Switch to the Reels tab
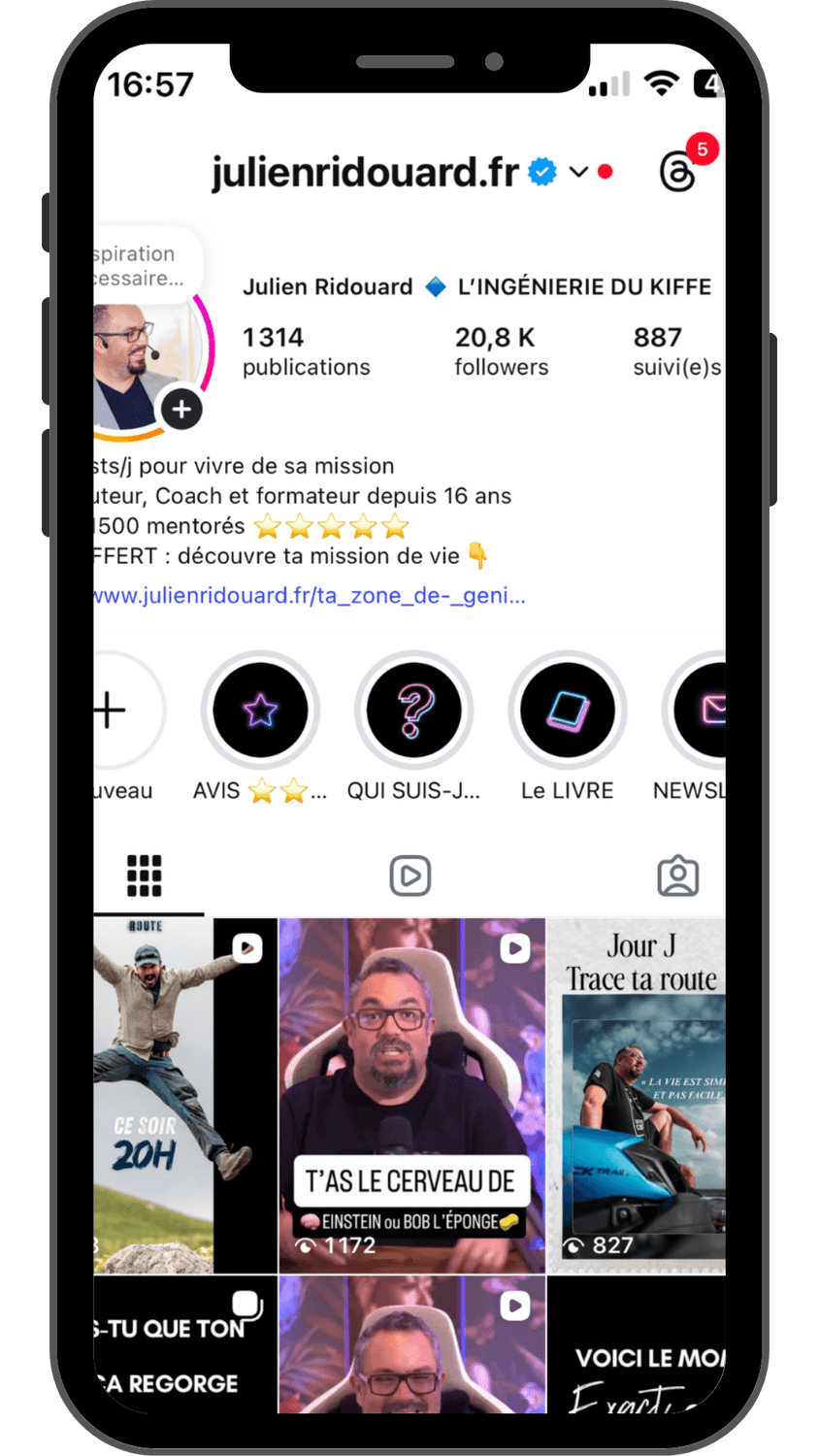Screen dimensions: 819x1456 click(x=410, y=876)
